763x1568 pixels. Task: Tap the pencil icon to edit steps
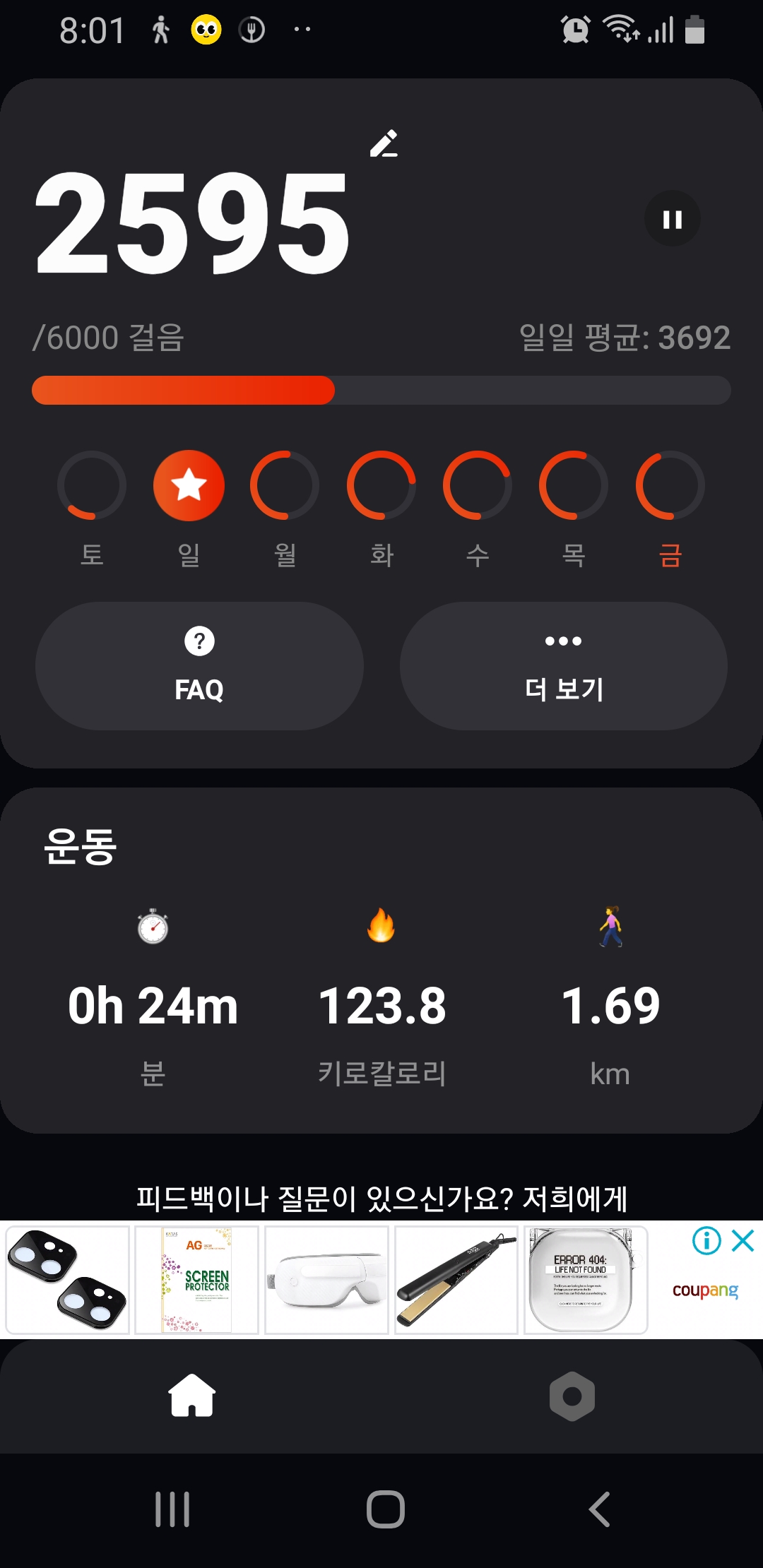pyautogui.click(x=384, y=144)
